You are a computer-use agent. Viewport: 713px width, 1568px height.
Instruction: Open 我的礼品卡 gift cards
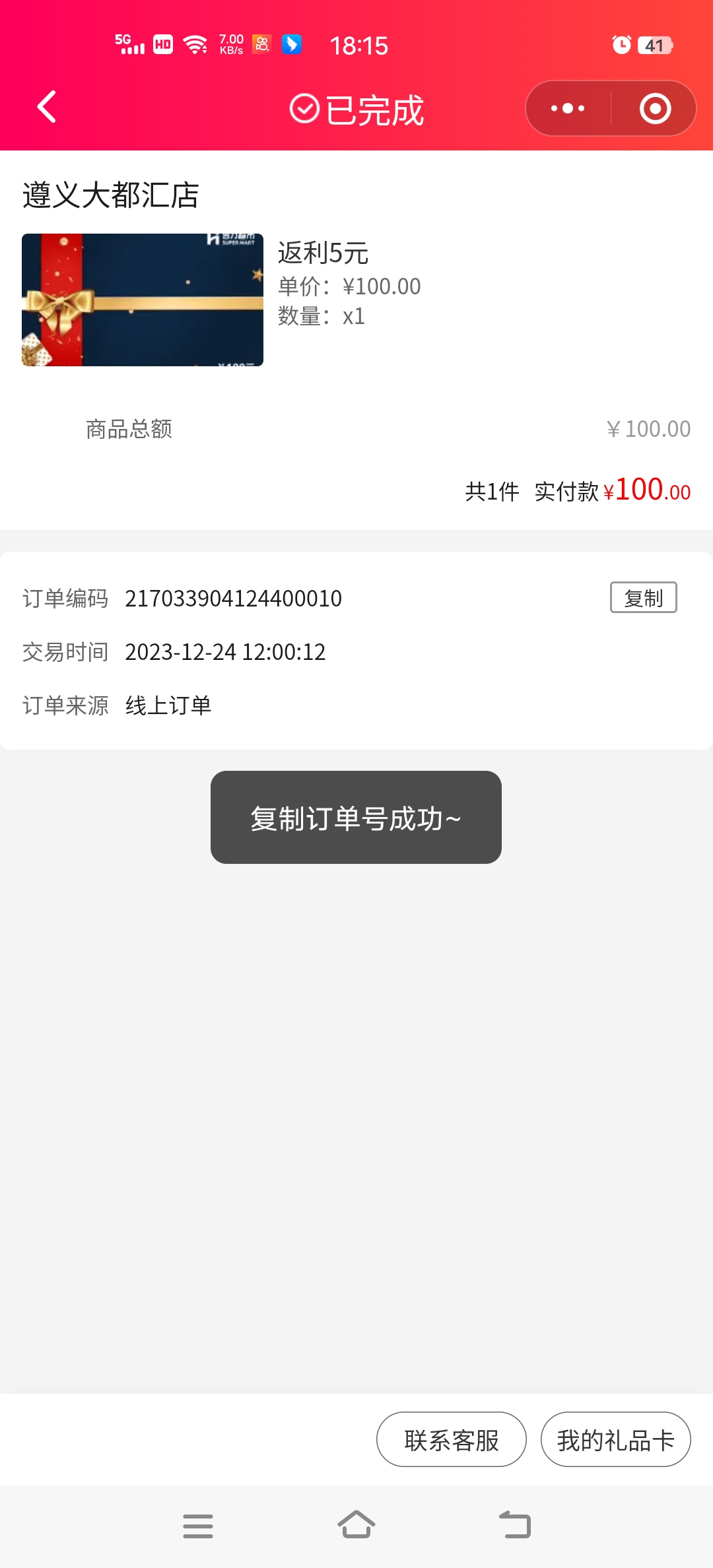[615, 1439]
